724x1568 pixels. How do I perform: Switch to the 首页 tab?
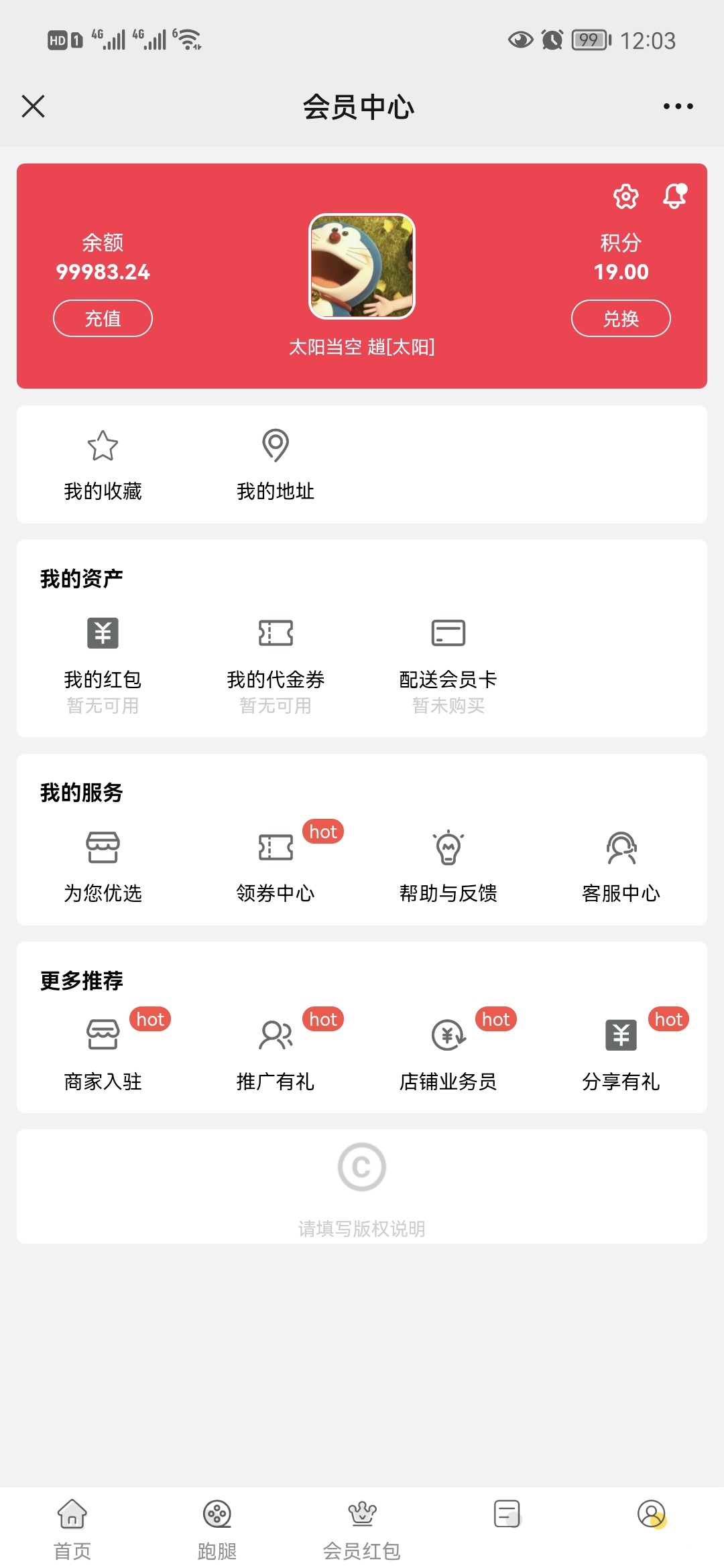pyautogui.click(x=72, y=1528)
